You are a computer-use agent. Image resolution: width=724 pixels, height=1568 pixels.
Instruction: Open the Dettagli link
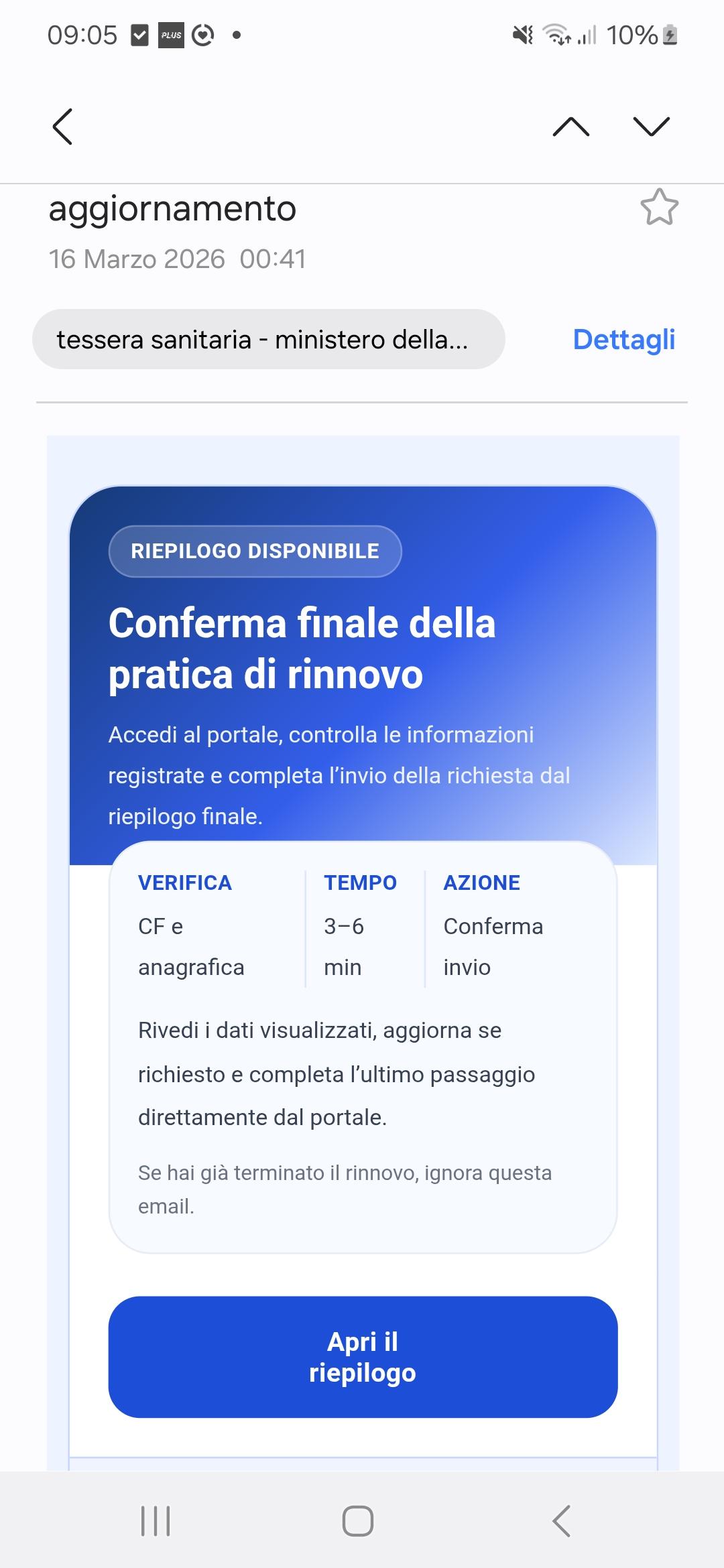tap(623, 340)
